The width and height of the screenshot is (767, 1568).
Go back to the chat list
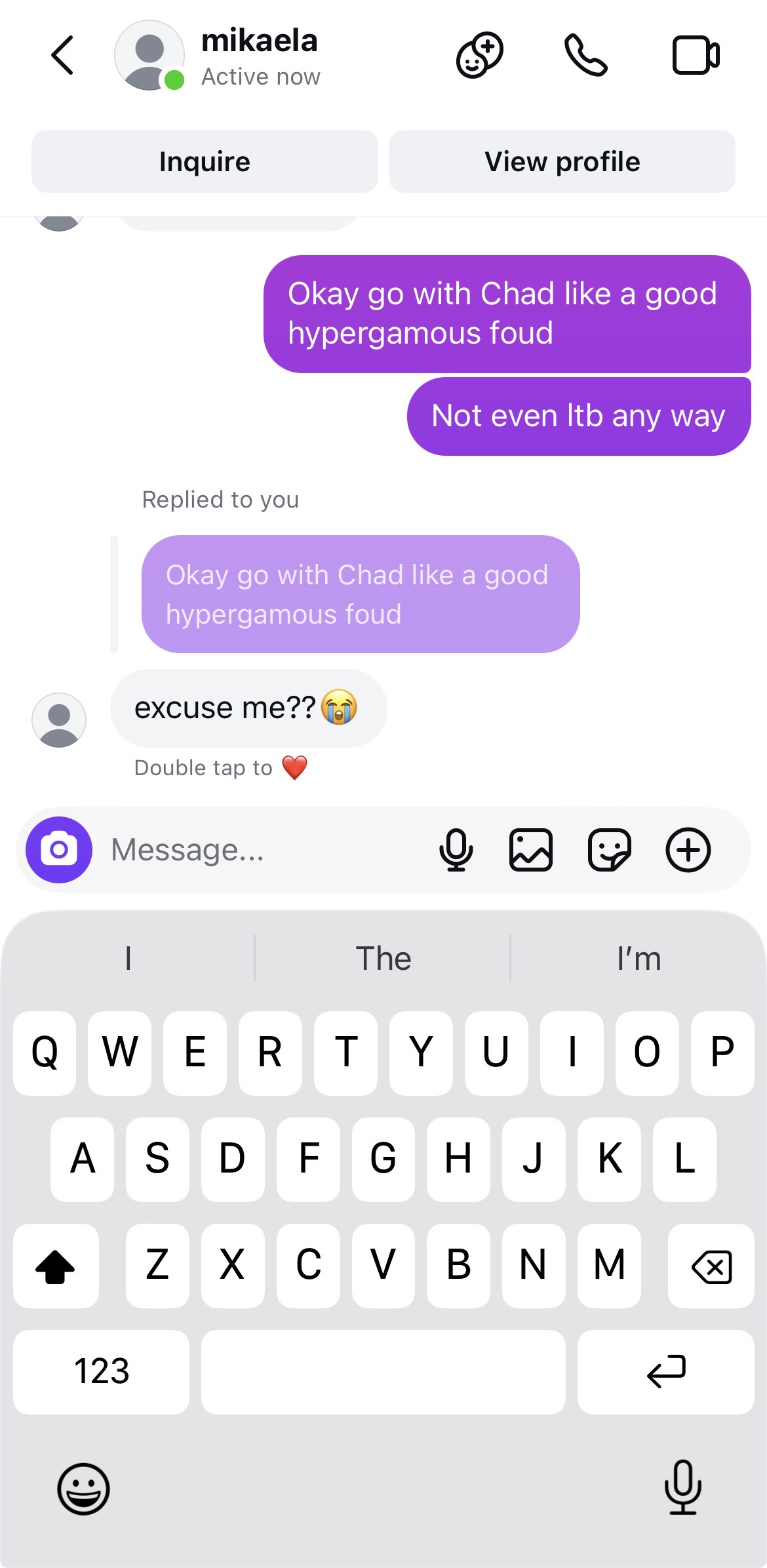click(63, 56)
